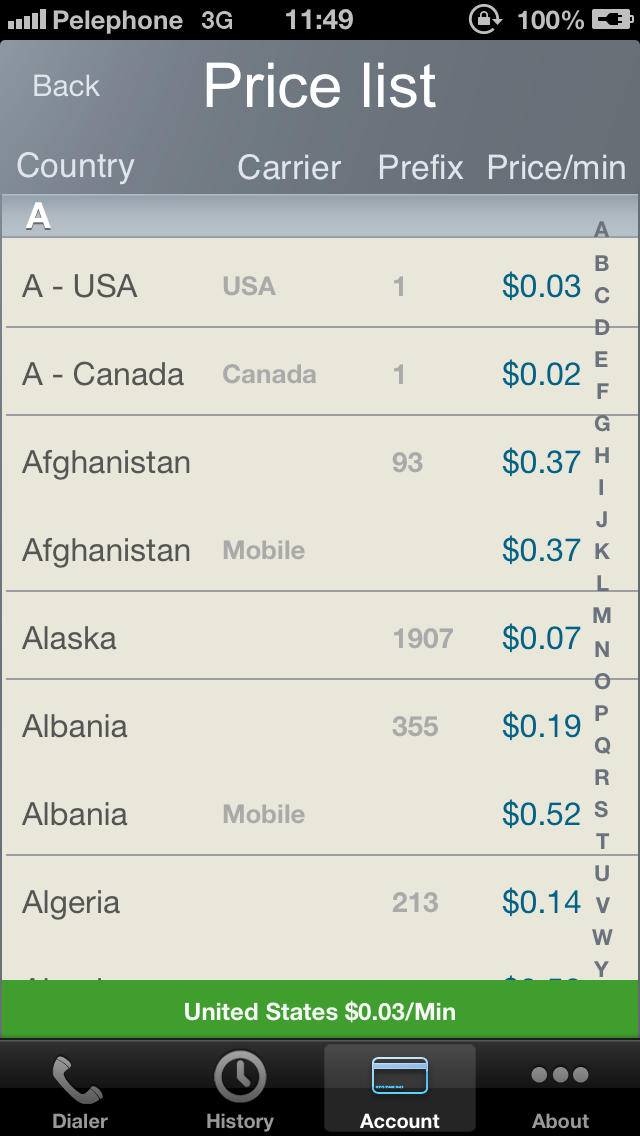This screenshot has width=640, height=1136.
Task: Tap the United States $0.03/Min banner
Action: click(x=320, y=1011)
